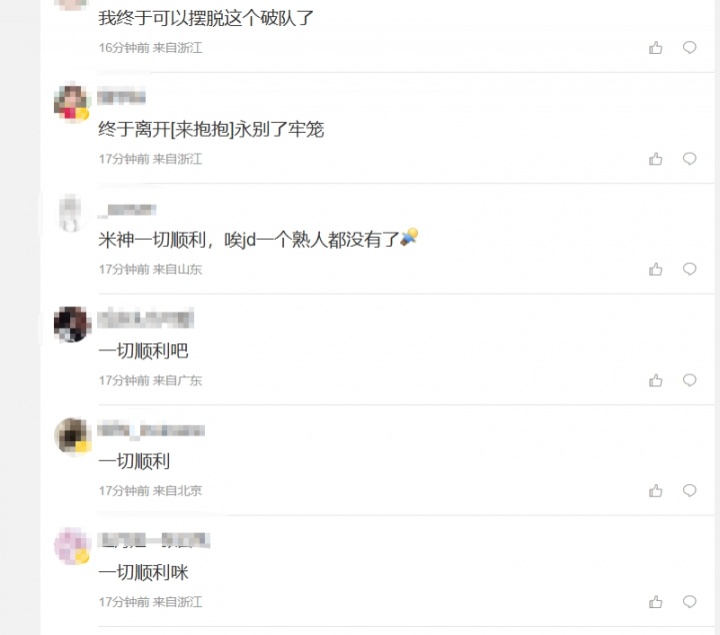The height and width of the screenshot is (635, 720).
Task: Open avatar of 北京 commenter saying 一切顺利
Action: click(x=71, y=435)
